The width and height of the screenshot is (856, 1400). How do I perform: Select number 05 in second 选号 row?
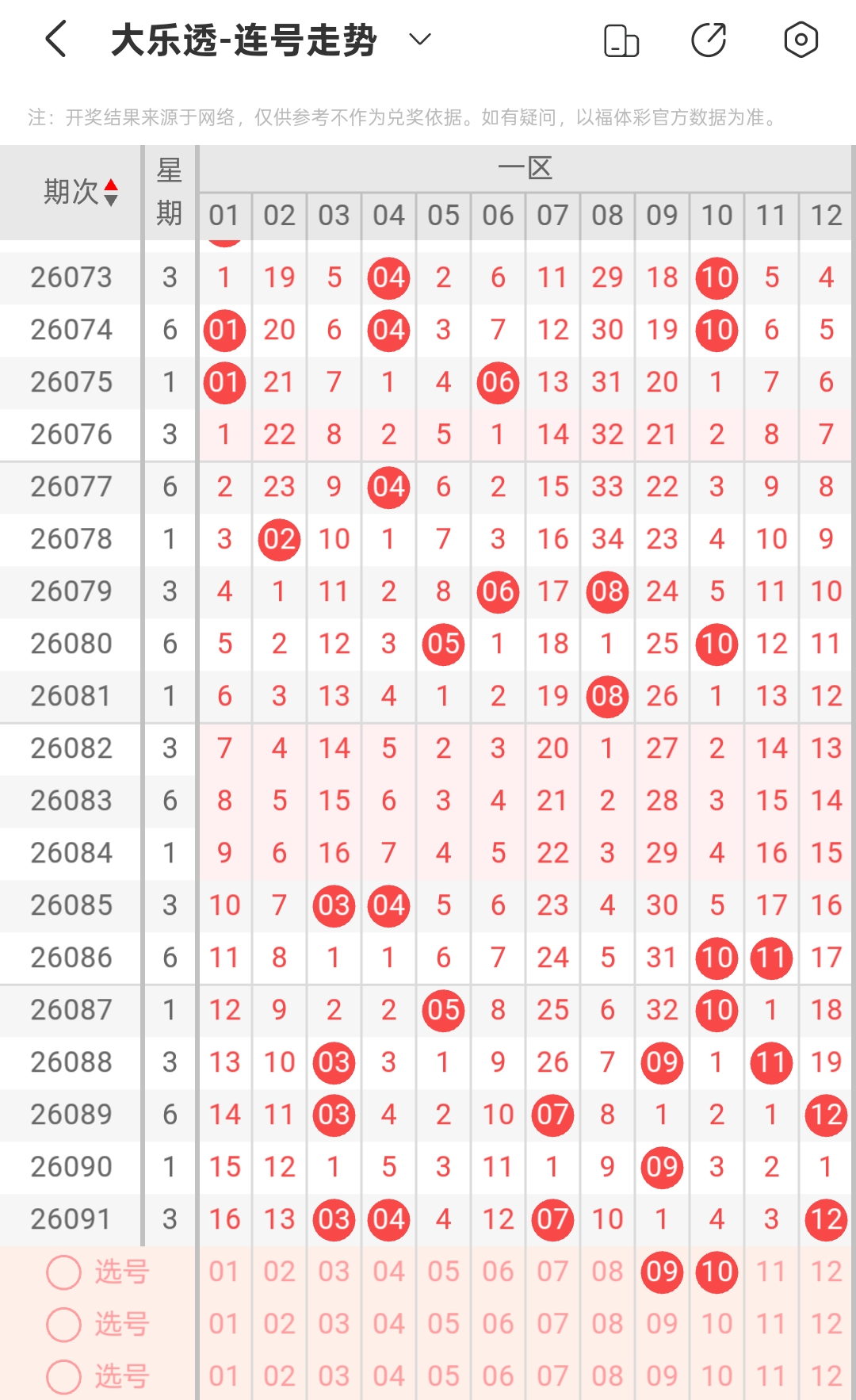(443, 1324)
